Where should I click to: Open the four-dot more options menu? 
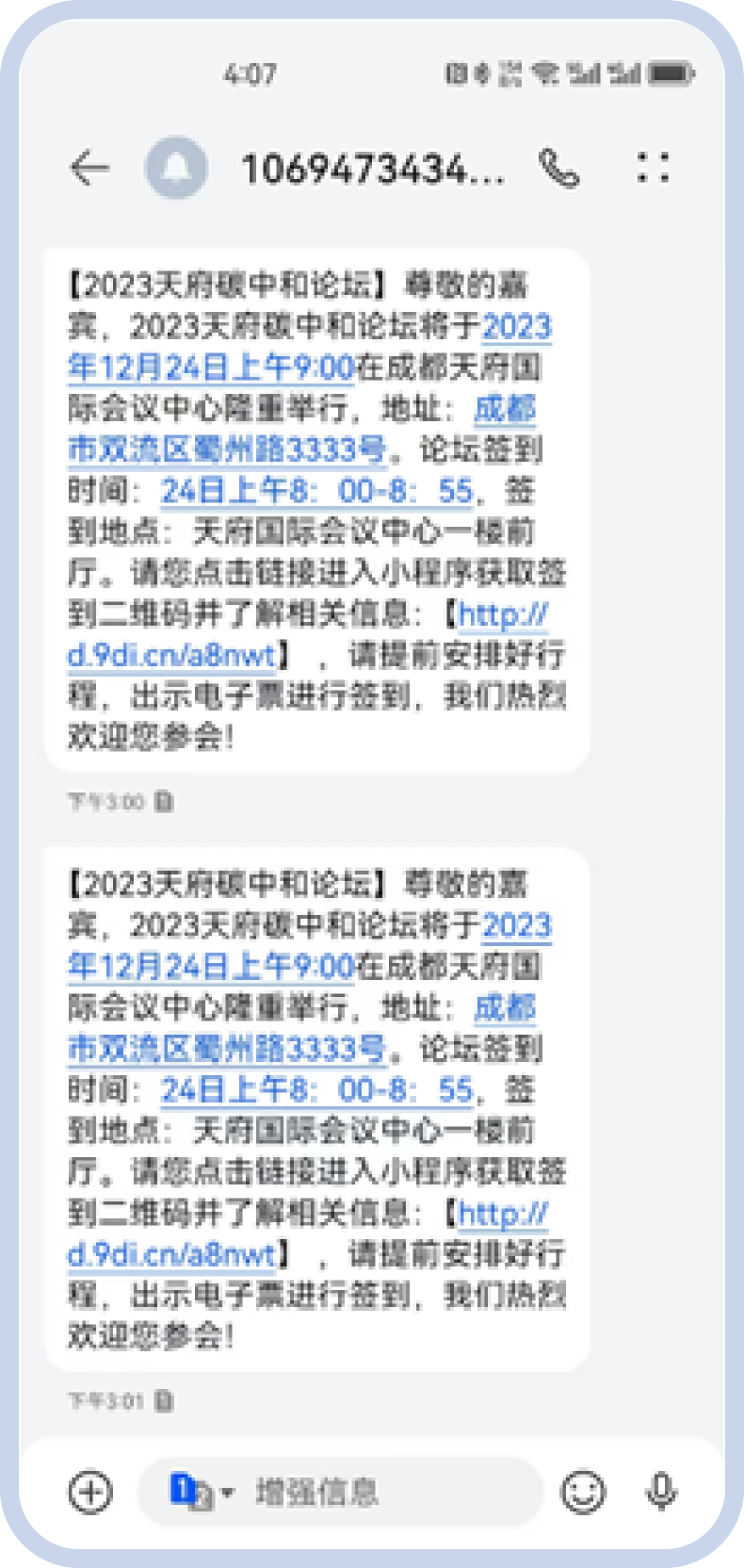(653, 167)
